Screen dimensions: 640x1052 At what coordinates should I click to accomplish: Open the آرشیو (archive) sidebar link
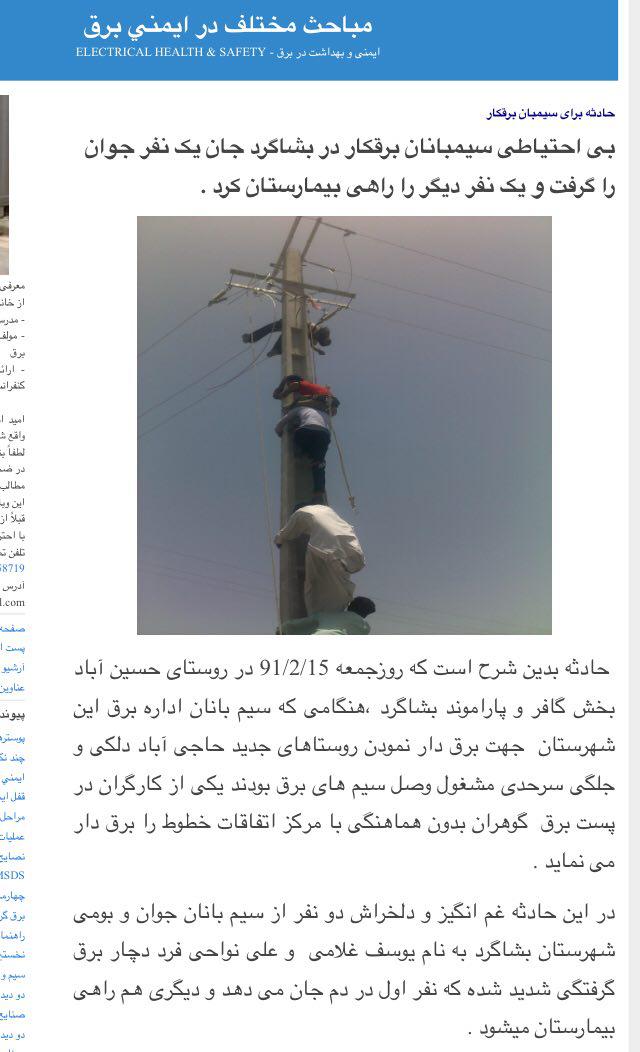[x=12, y=668]
